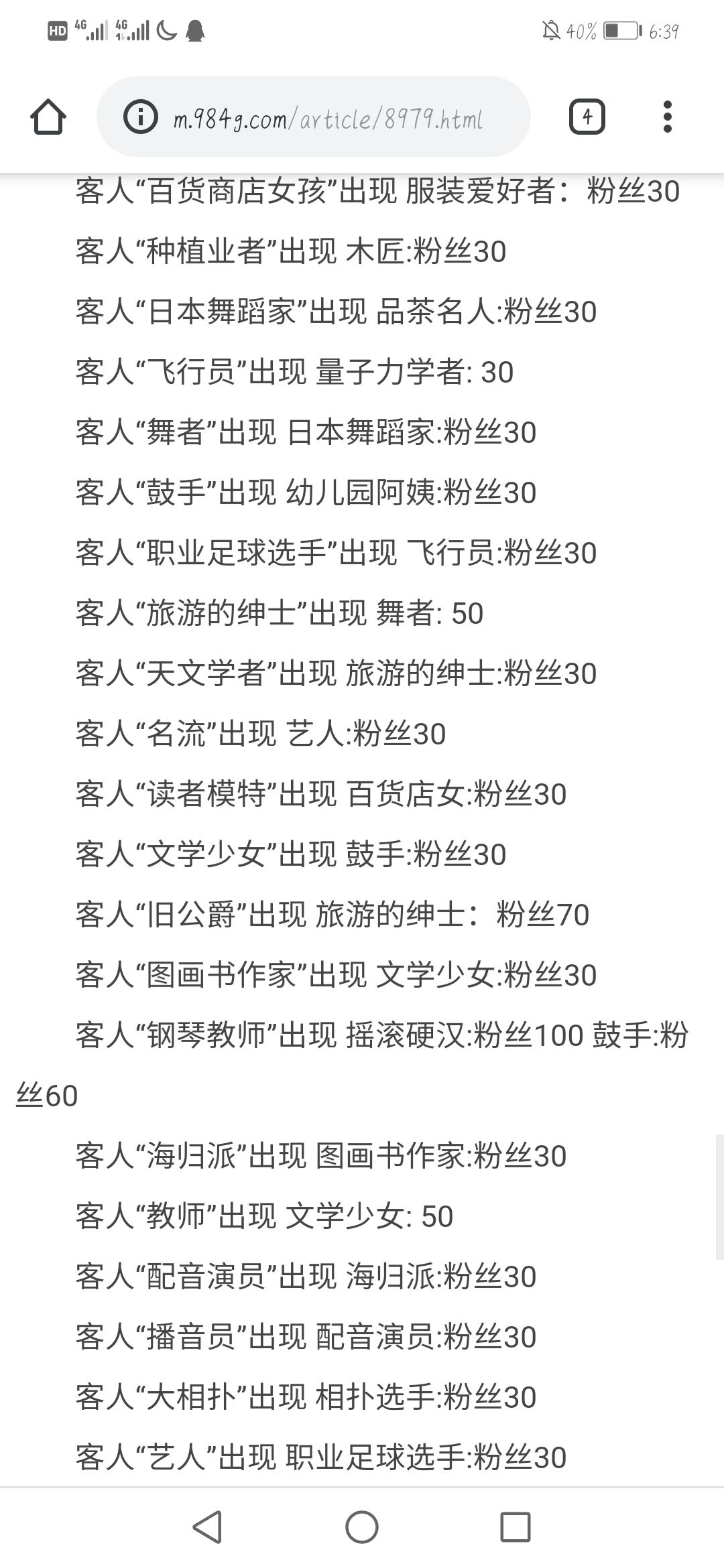The height and width of the screenshot is (1568, 724).
Task: Tap the address bar showing m.984g.com
Action: 314,117
